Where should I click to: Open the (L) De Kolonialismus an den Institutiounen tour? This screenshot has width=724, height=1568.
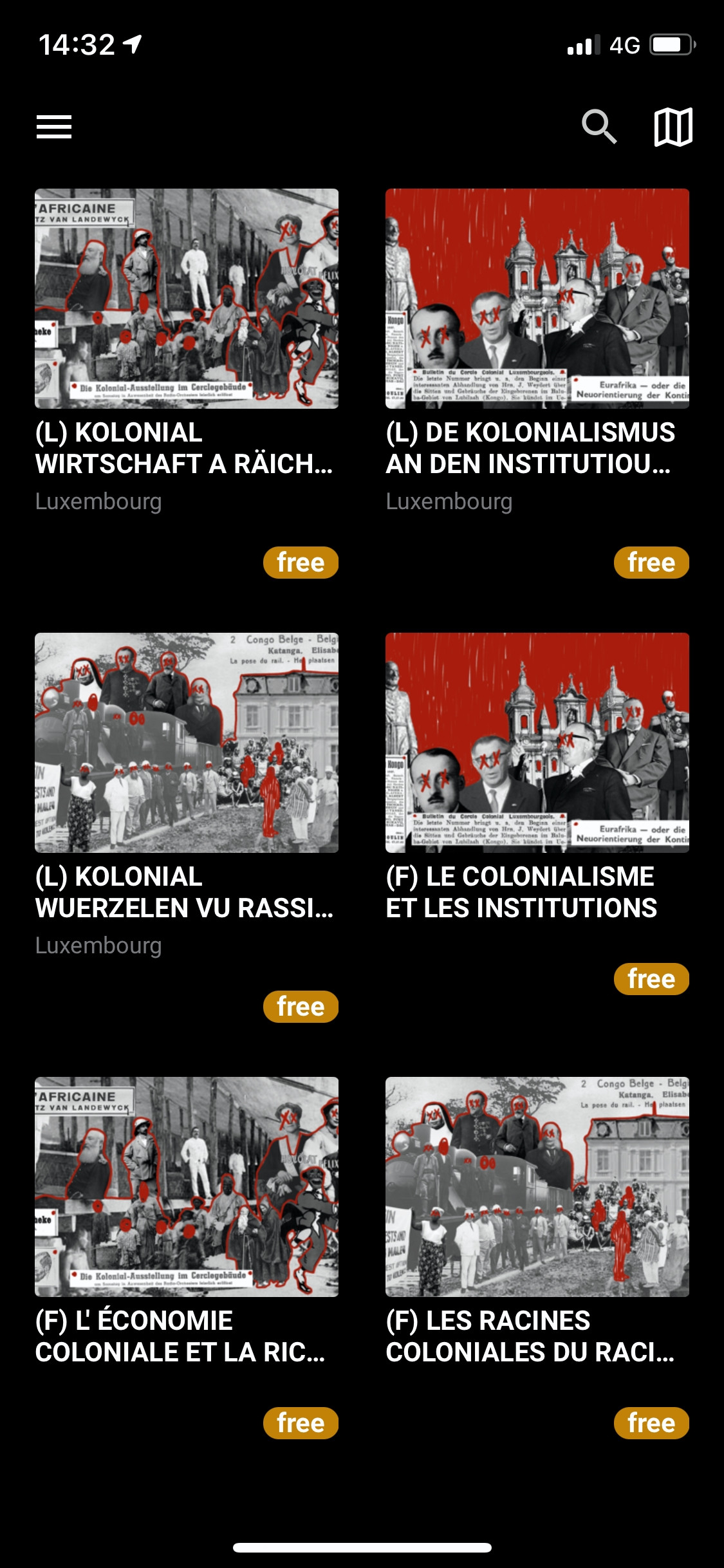537,299
